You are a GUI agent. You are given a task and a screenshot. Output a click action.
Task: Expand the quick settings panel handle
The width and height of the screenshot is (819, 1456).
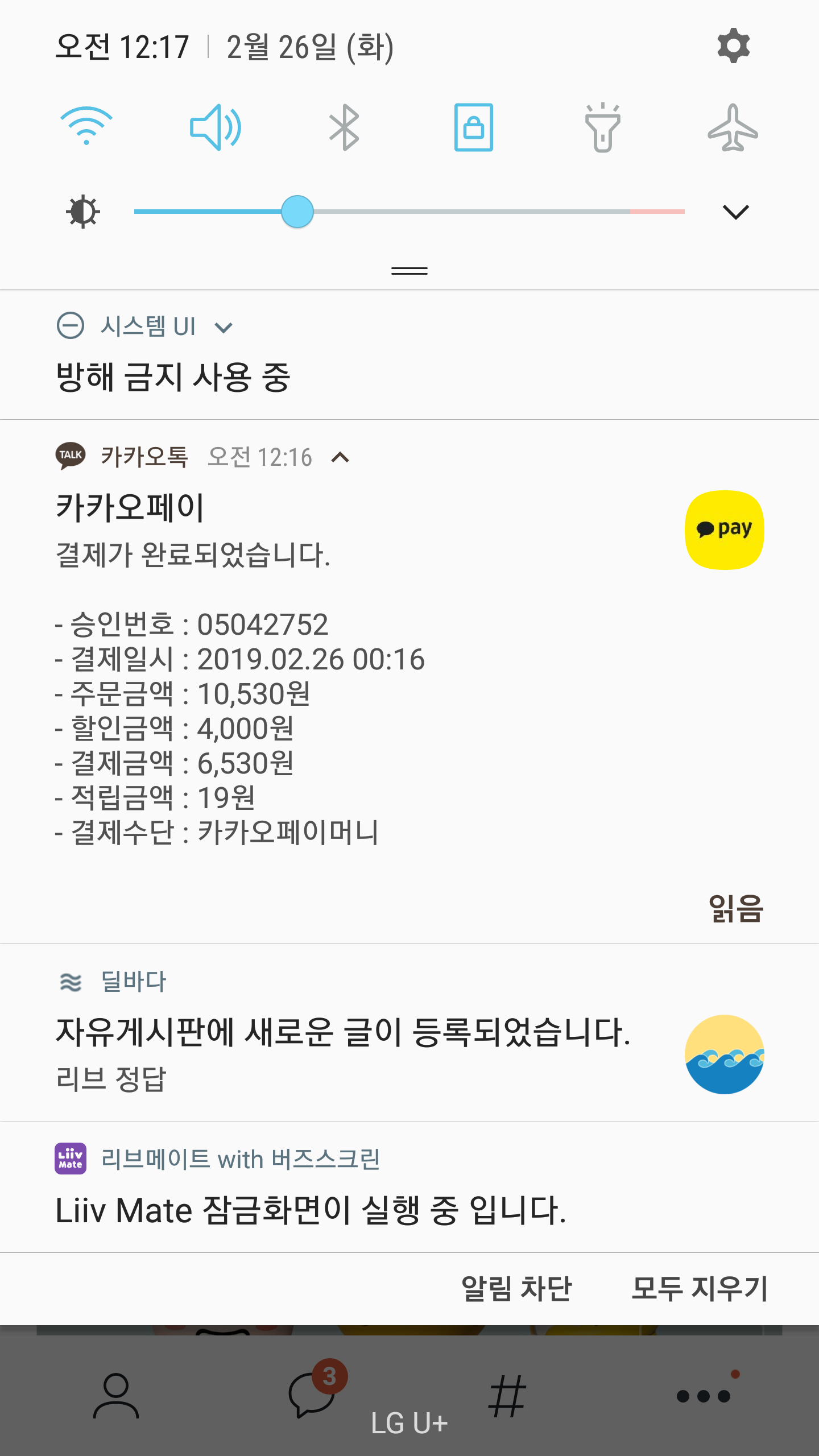click(409, 271)
